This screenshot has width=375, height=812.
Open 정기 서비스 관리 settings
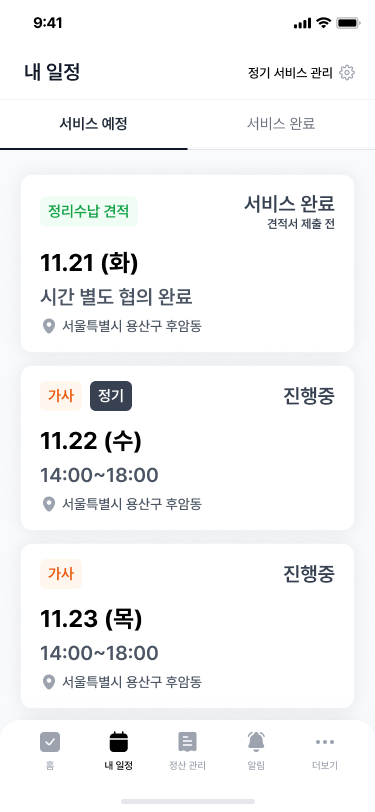coord(301,73)
